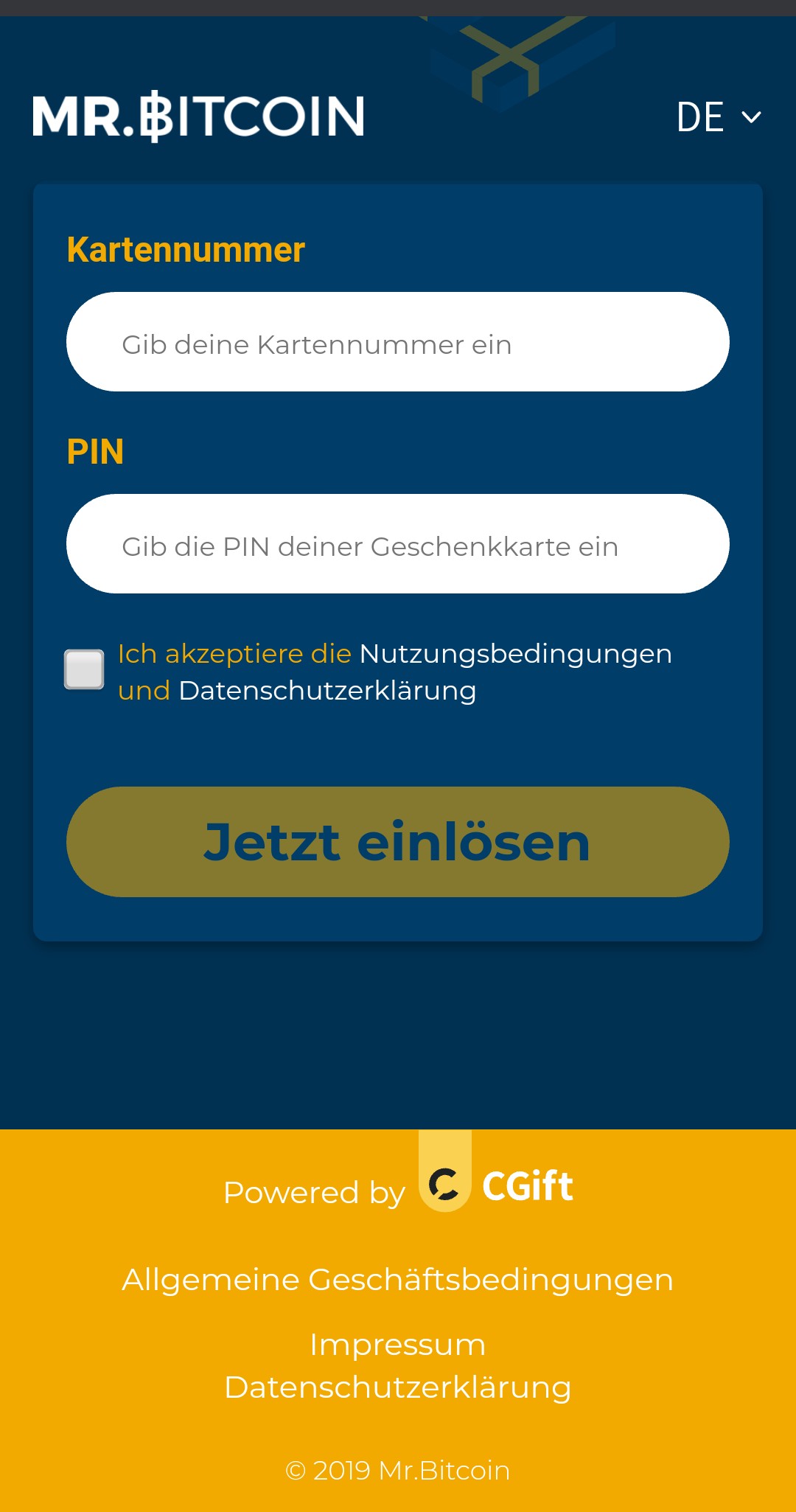Open the DE language dropdown
This screenshot has height=1512, width=796.
point(700,116)
